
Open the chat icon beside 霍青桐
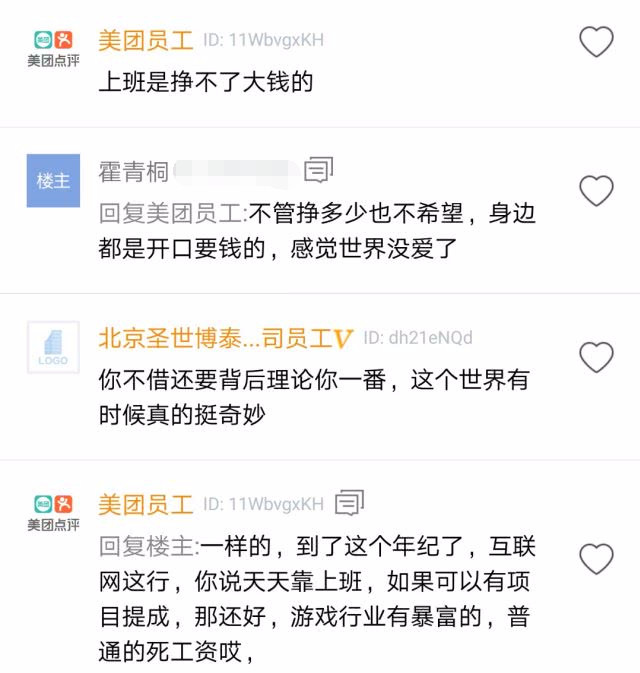[318, 171]
